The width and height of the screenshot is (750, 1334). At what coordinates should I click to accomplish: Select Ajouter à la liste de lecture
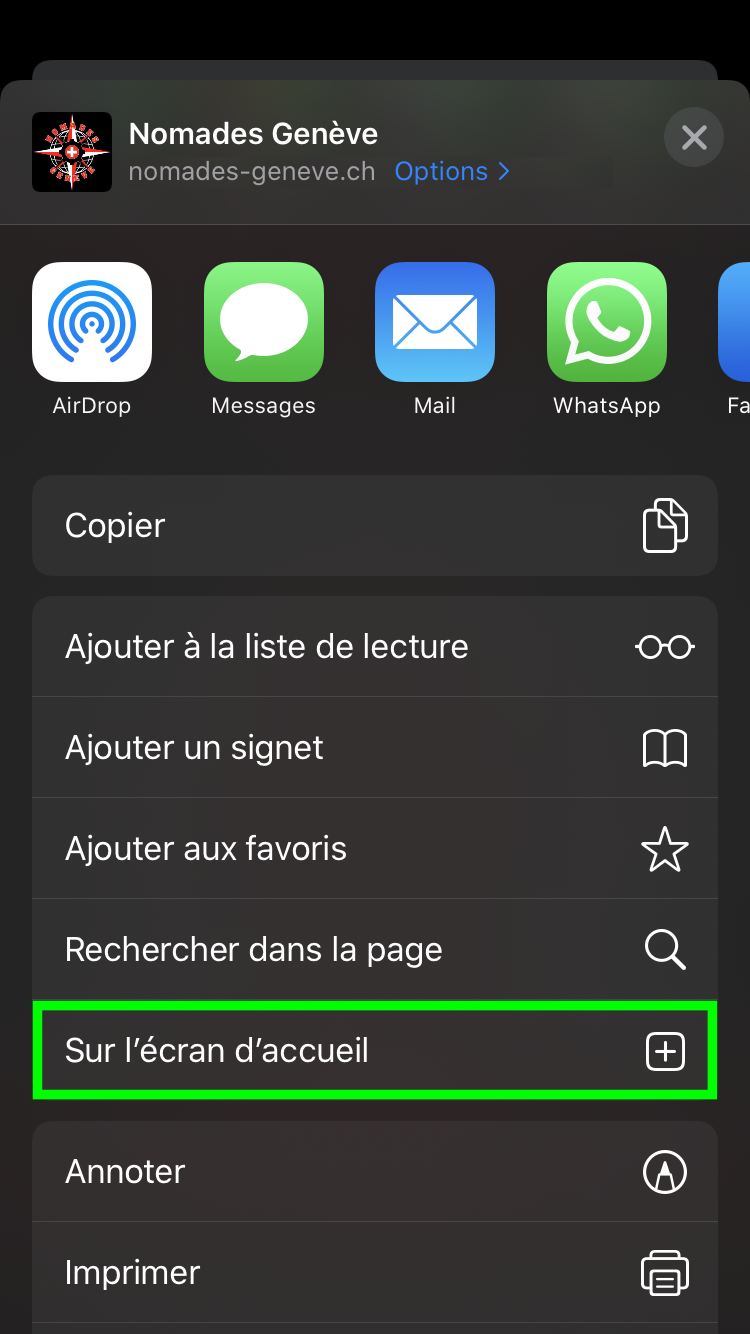(375, 647)
